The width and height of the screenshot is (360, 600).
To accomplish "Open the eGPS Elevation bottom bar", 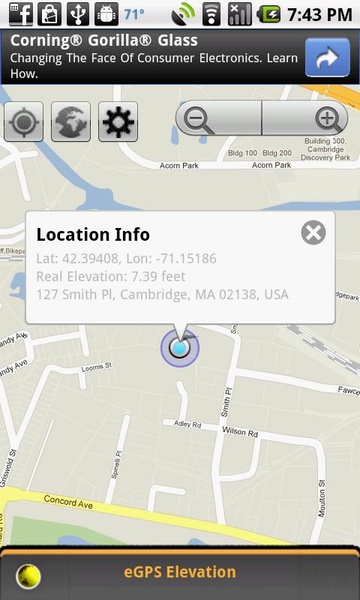I will tap(180, 574).
